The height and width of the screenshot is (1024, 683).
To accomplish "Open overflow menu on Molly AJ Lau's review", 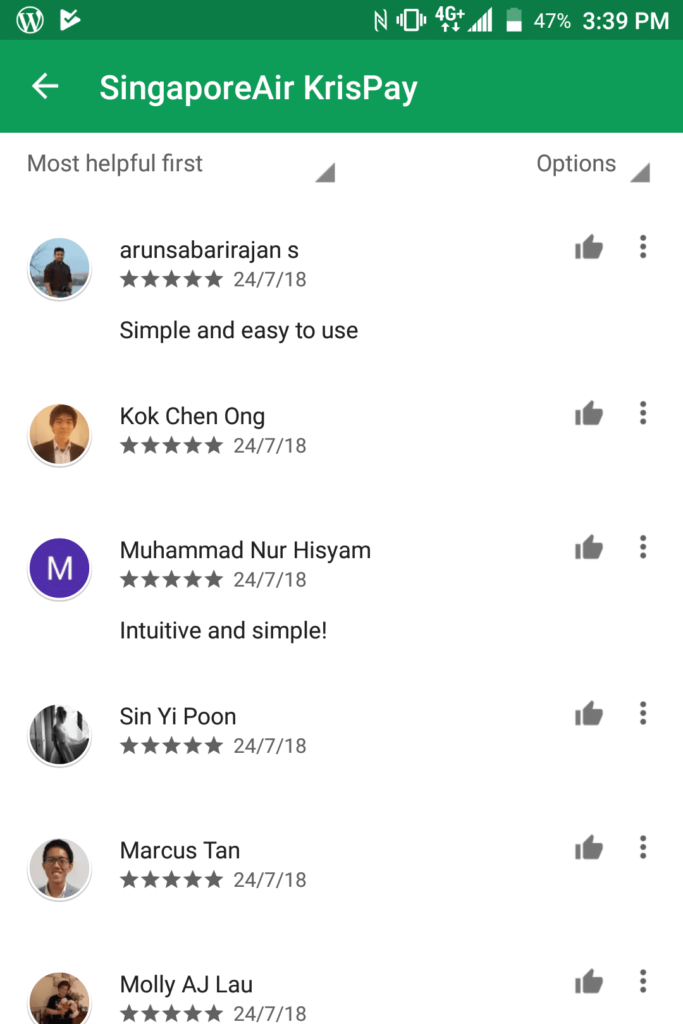I will (643, 982).
